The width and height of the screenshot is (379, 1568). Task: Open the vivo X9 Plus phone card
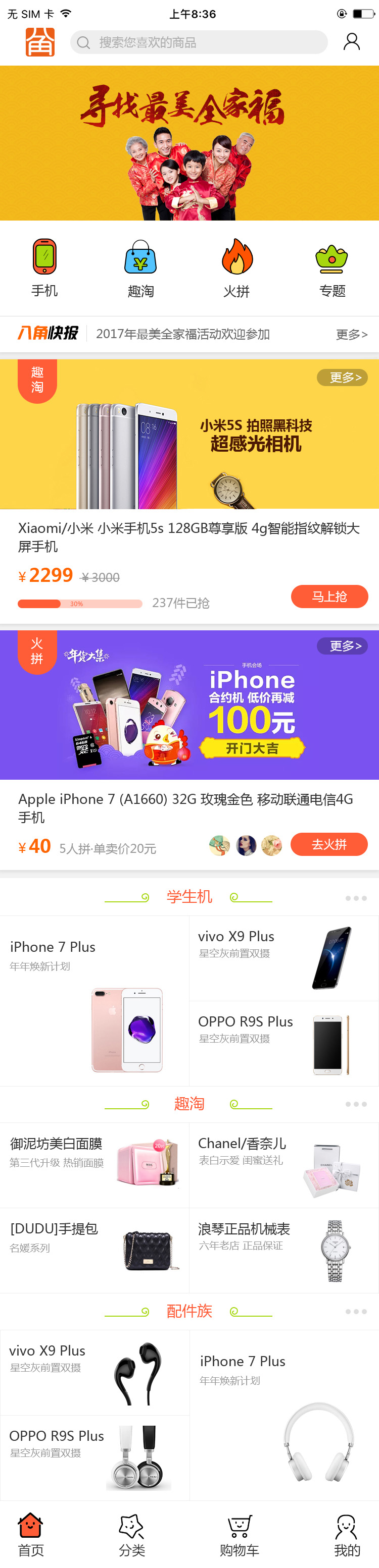click(283, 958)
